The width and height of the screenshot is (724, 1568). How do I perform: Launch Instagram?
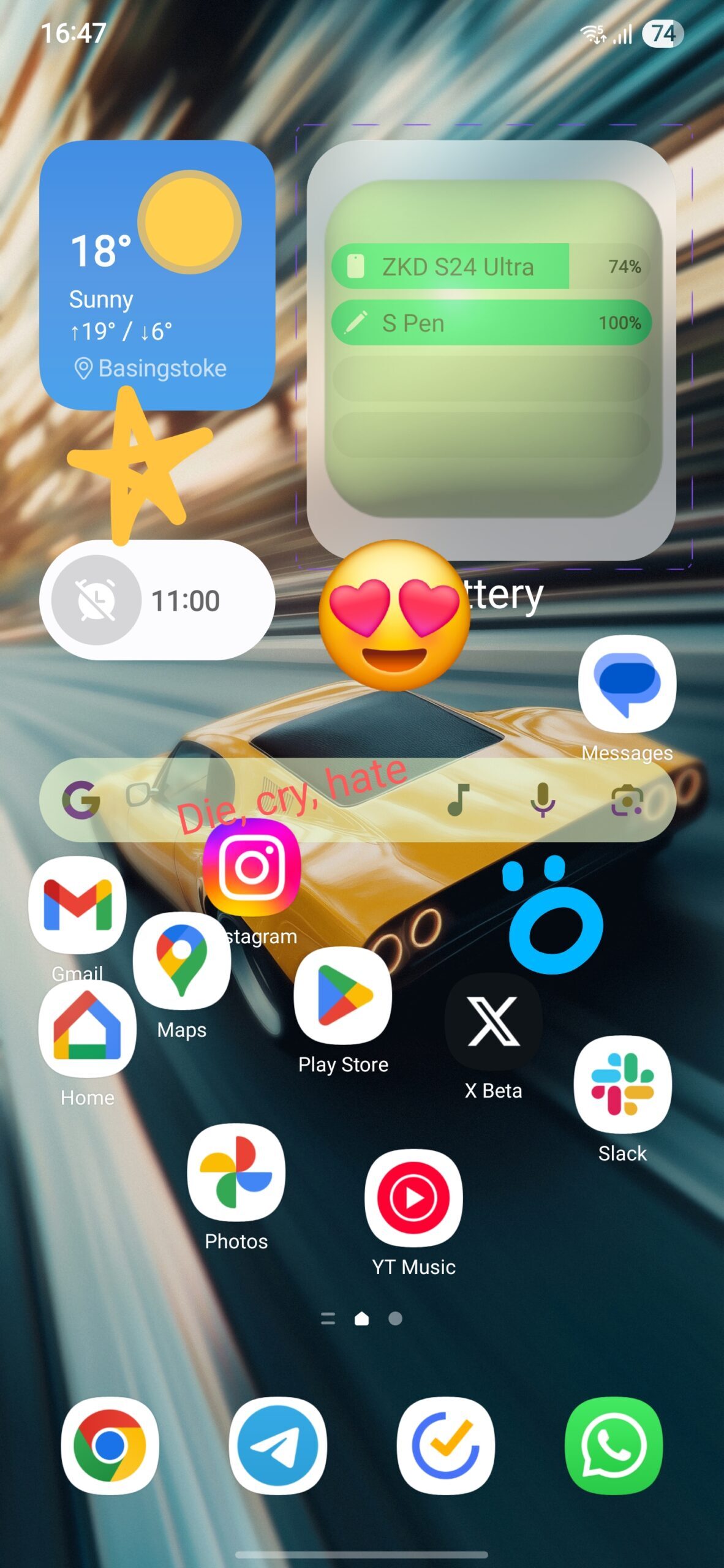pyautogui.click(x=252, y=867)
